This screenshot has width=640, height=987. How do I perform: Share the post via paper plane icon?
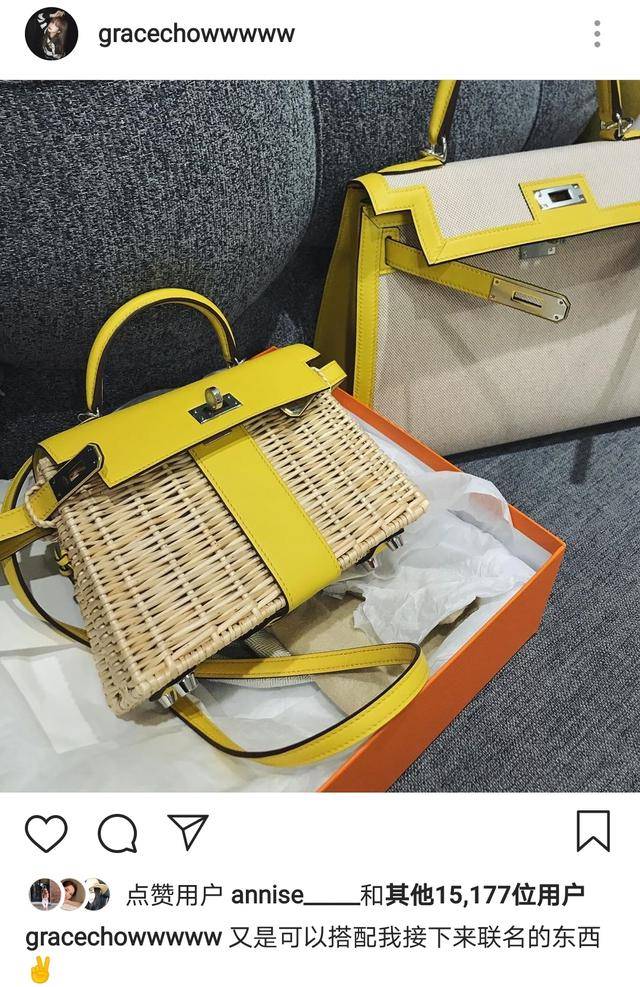tap(187, 831)
